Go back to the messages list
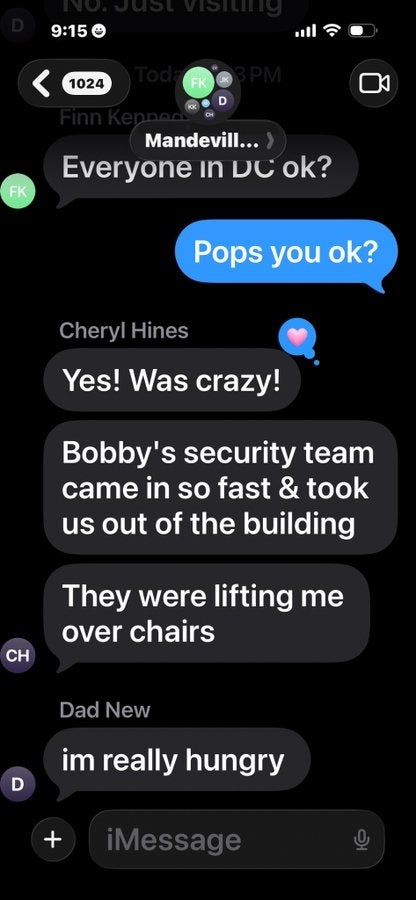This screenshot has height=900, width=416. tap(73, 83)
